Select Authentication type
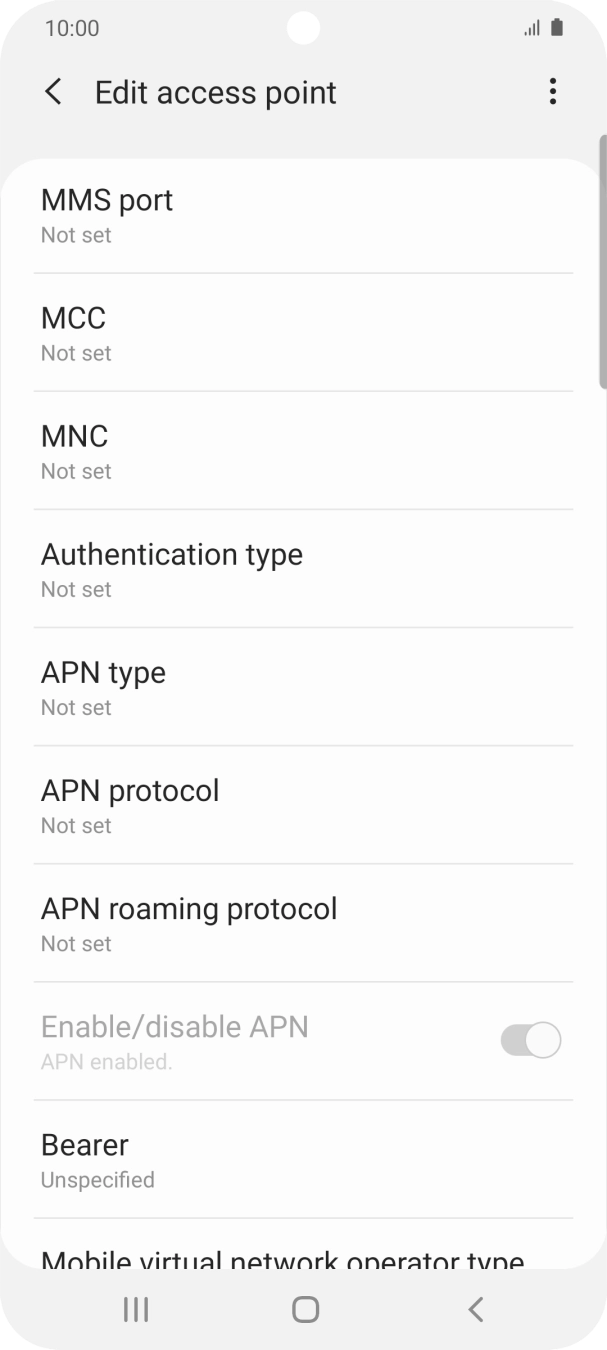The width and height of the screenshot is (607, 1350). [x=303, y=569]
